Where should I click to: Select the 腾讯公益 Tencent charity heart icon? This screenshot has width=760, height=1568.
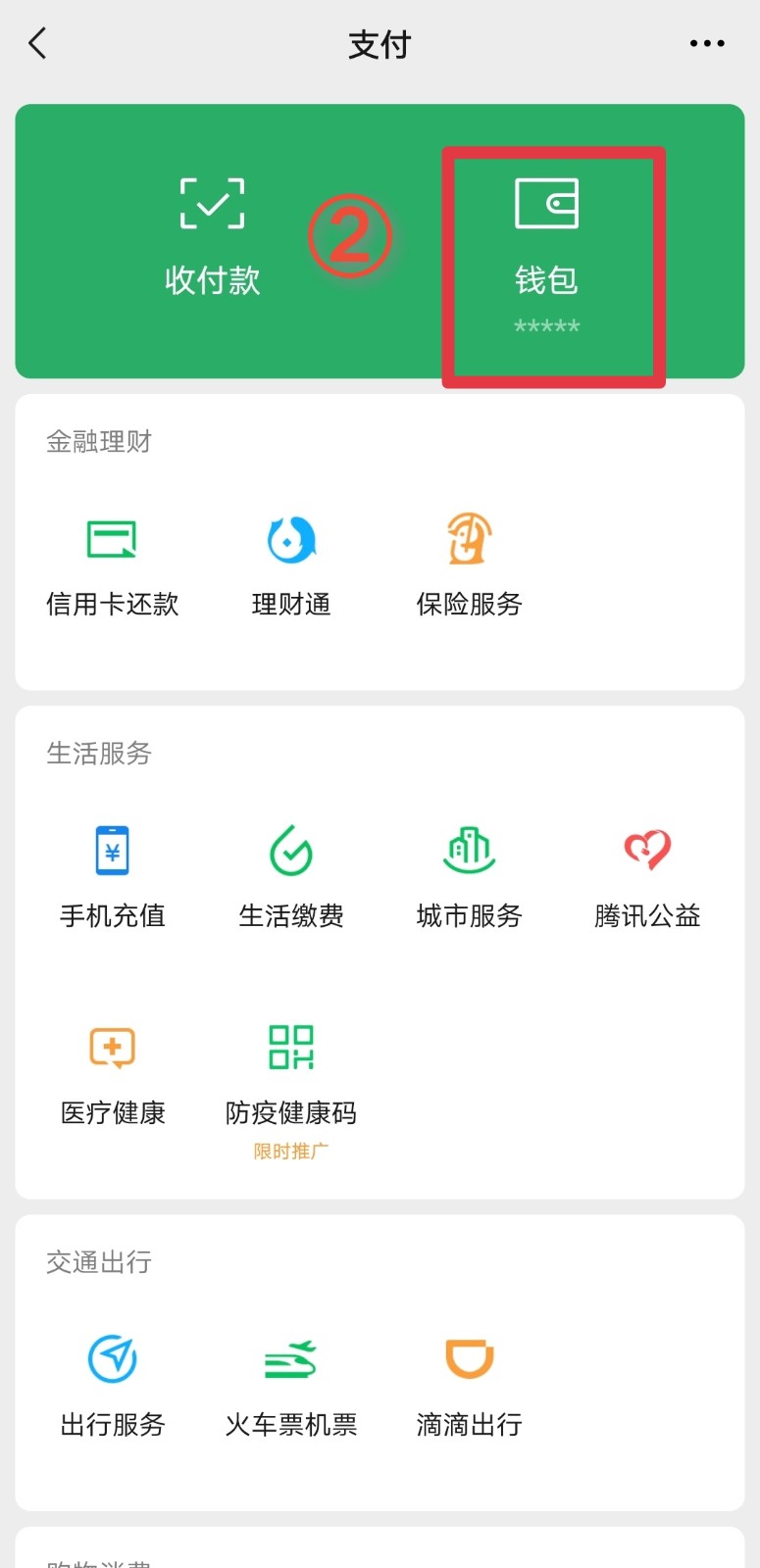tap(644, 850)
